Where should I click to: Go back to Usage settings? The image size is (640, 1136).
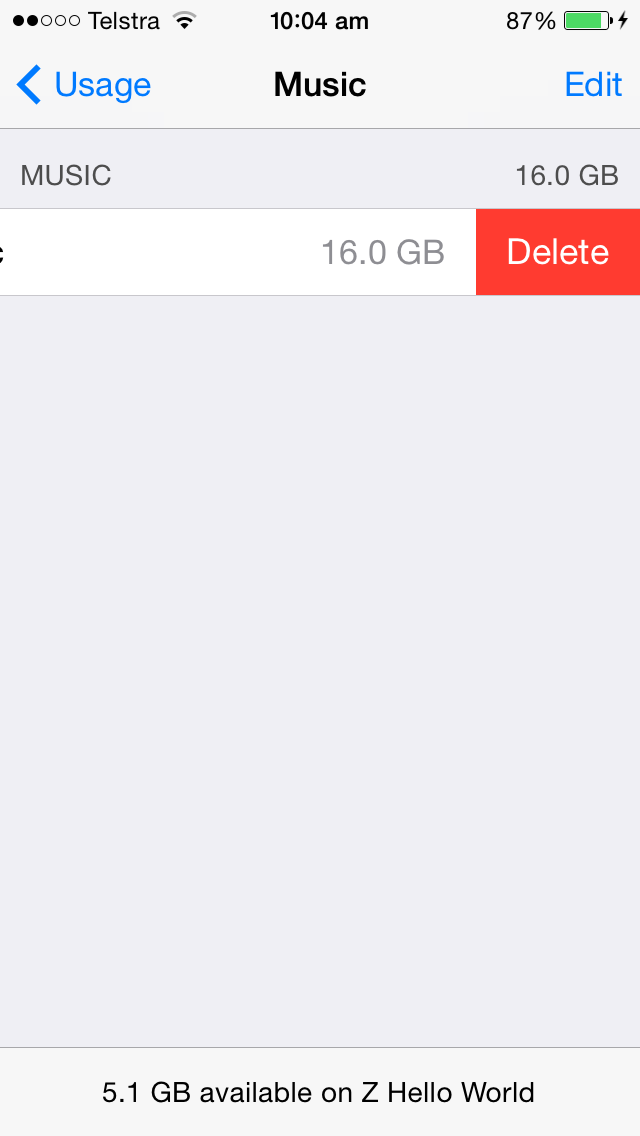coord(84,85)
